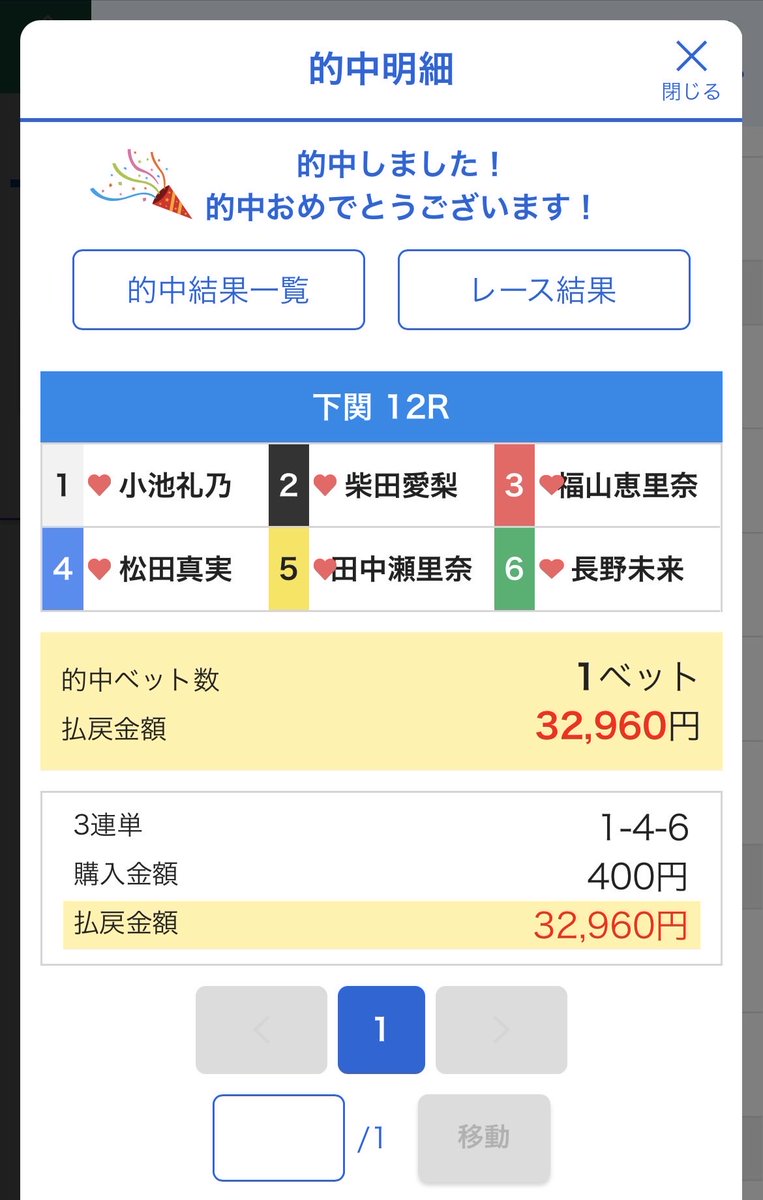Click the right pagination arrow
This screenshot has height=1200, width=763.
(501, 1029)
